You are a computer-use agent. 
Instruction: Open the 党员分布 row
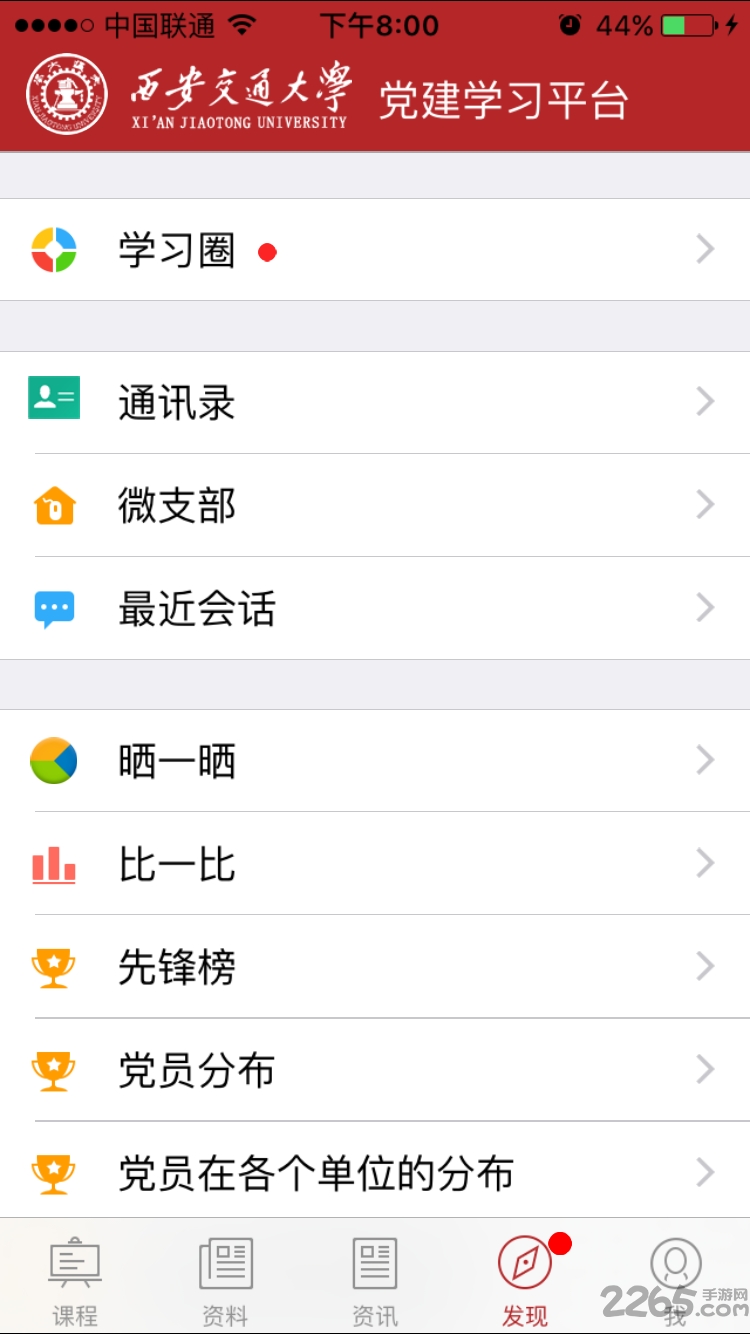click(375, 1070)
